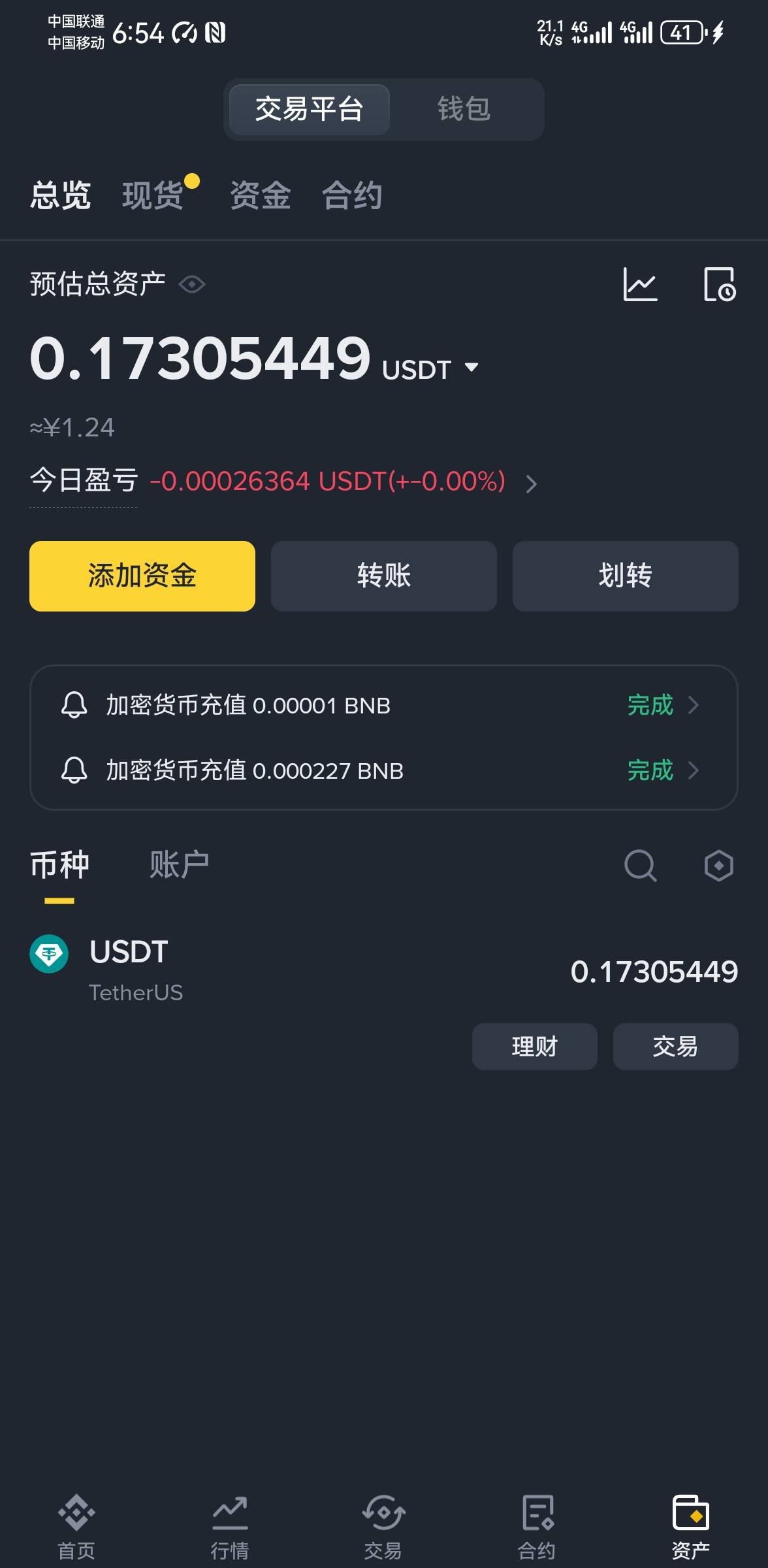The width and height of the screenshot is (768, 1568).
Task: Open the transaction history icon
Action: pyautogui.click(x=720, y=284)
